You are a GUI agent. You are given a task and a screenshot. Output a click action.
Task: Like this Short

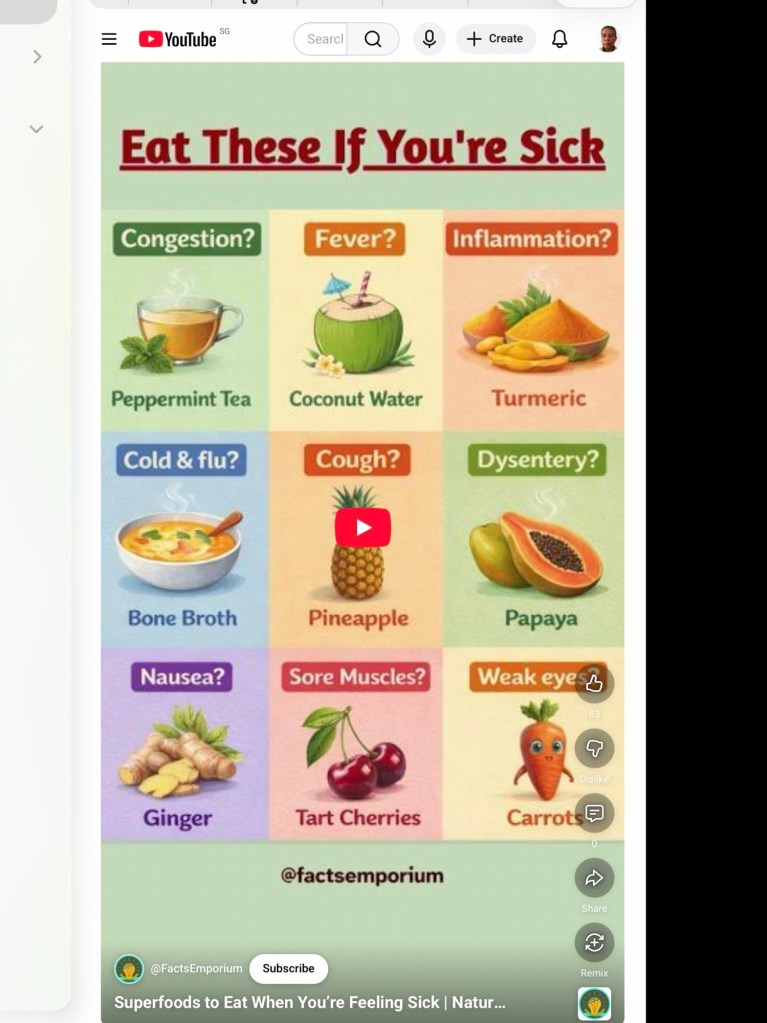[594, 683]
